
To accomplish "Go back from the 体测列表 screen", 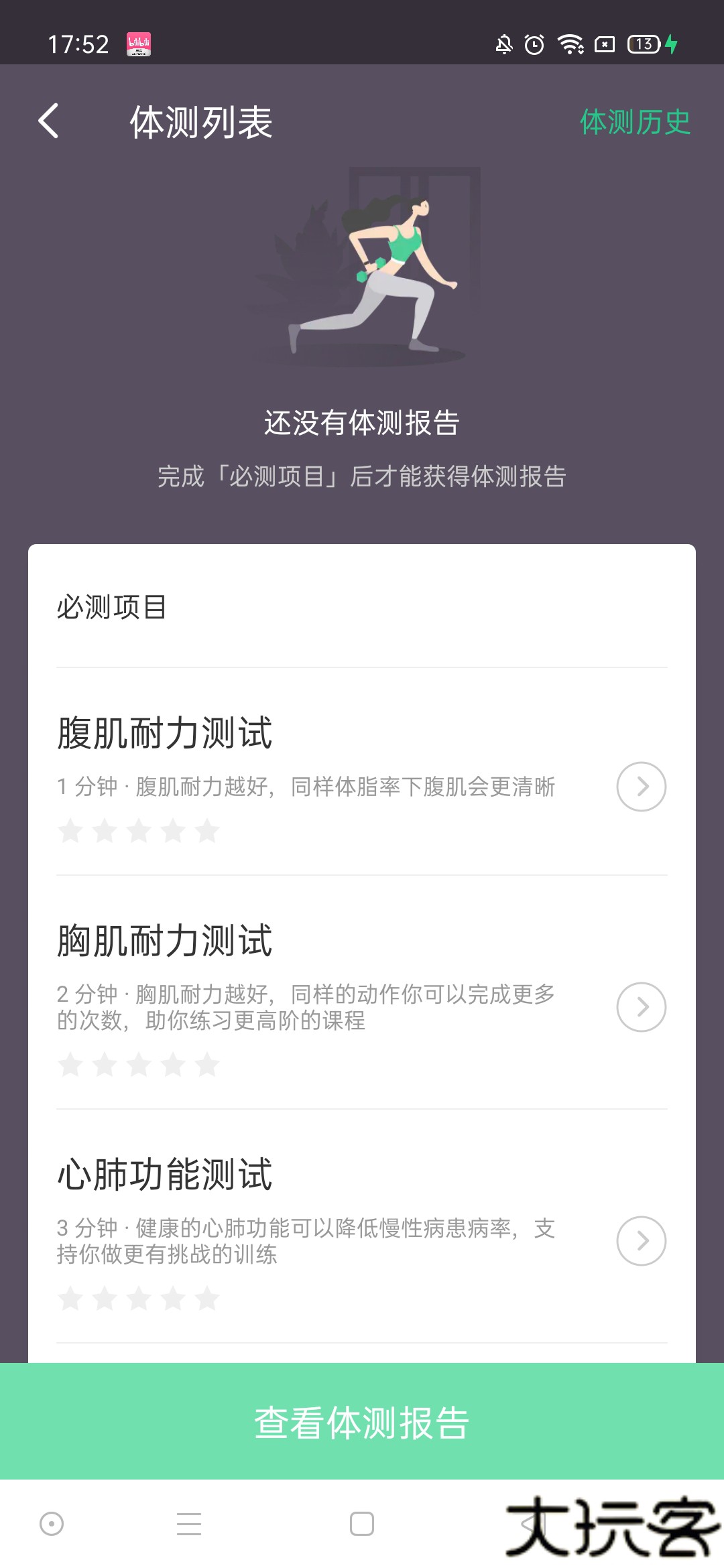I will click(48, 121).
